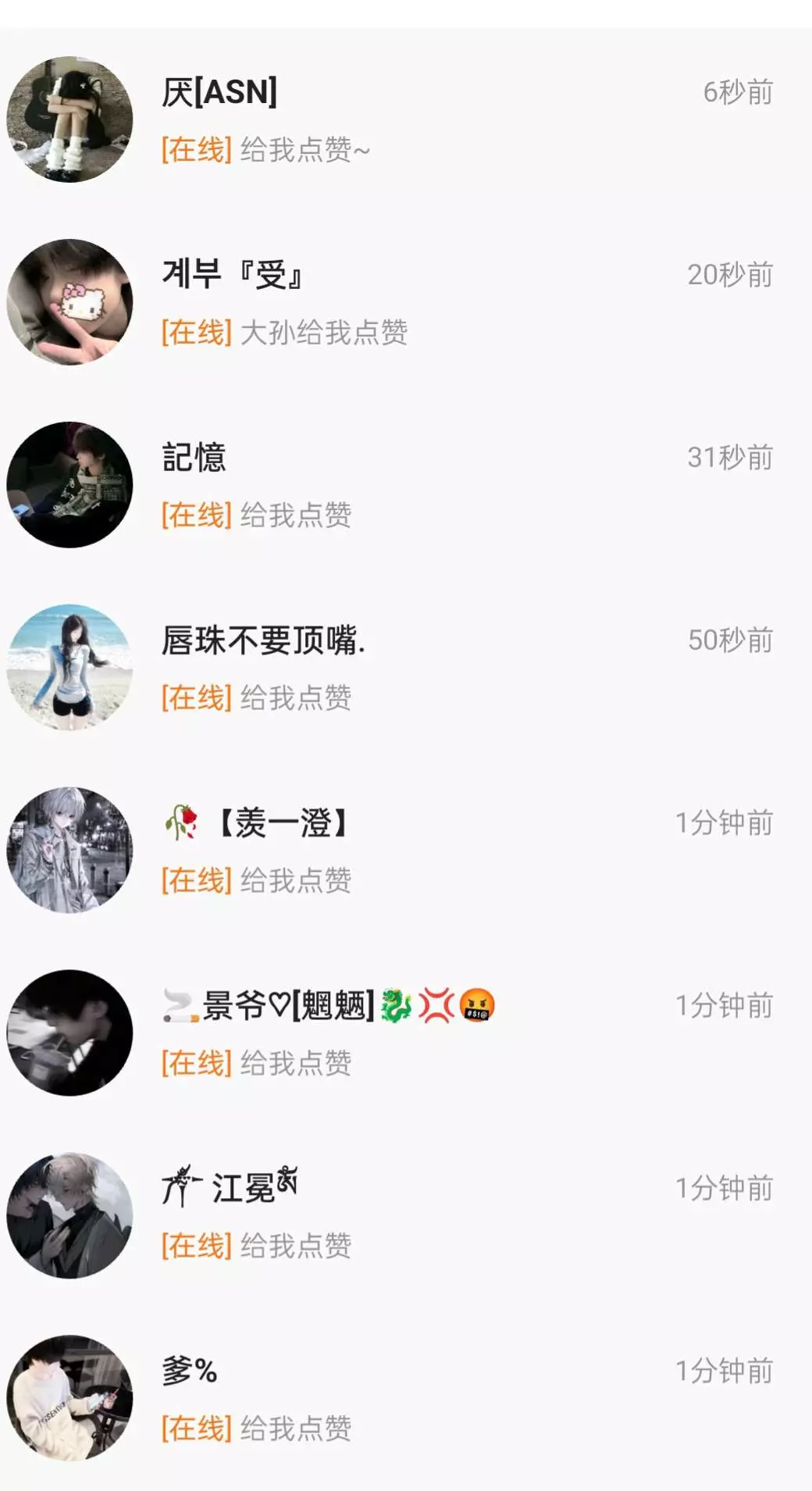
Task: Open the chat with 【羡一澄】
Action: [x=406, y=851]
